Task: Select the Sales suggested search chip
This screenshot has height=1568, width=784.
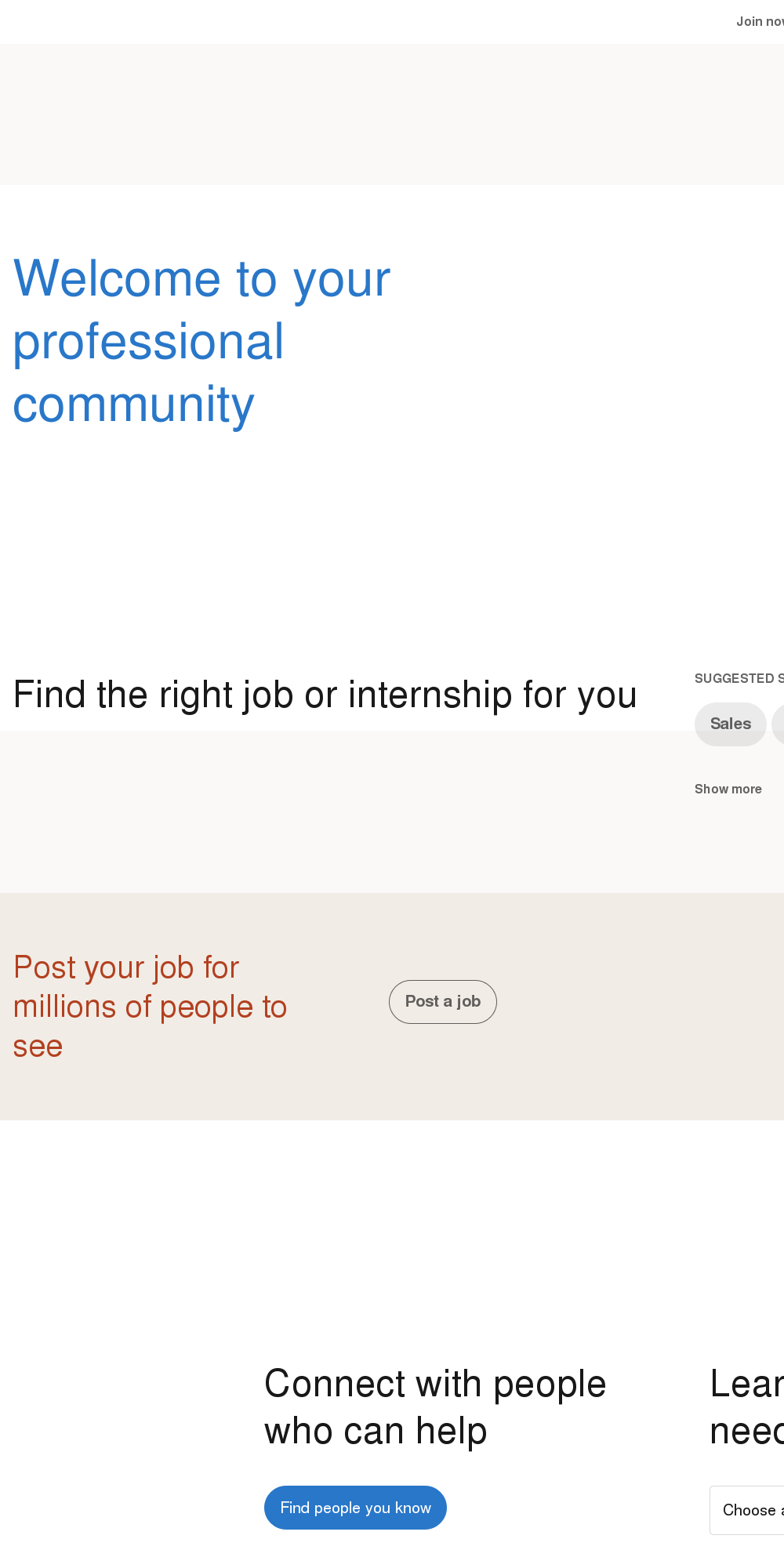Action: (731, 724)
